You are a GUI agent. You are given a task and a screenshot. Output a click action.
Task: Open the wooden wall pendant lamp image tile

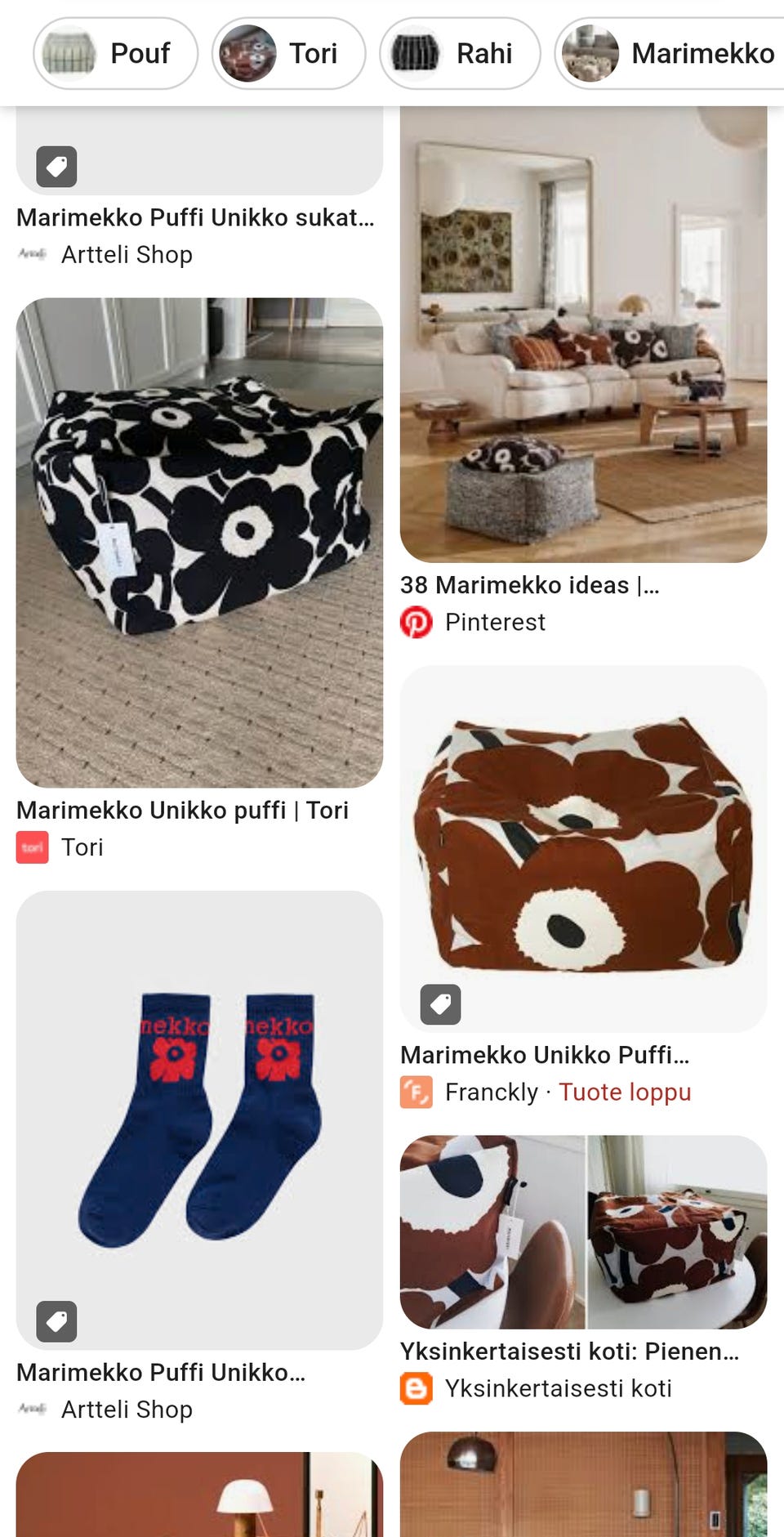pos(583,1484)
